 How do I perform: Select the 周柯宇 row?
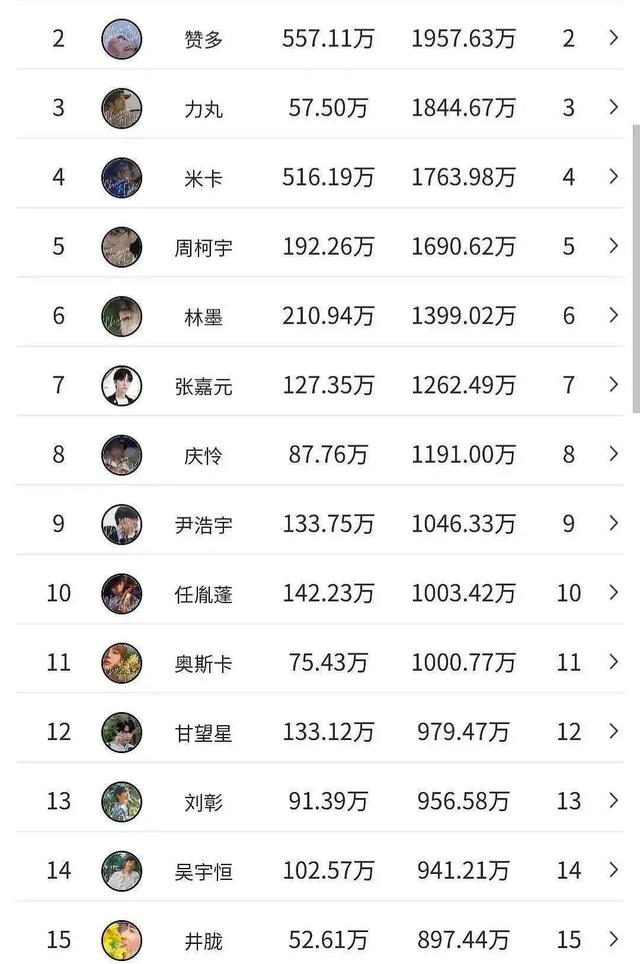[x=320, y=247]
